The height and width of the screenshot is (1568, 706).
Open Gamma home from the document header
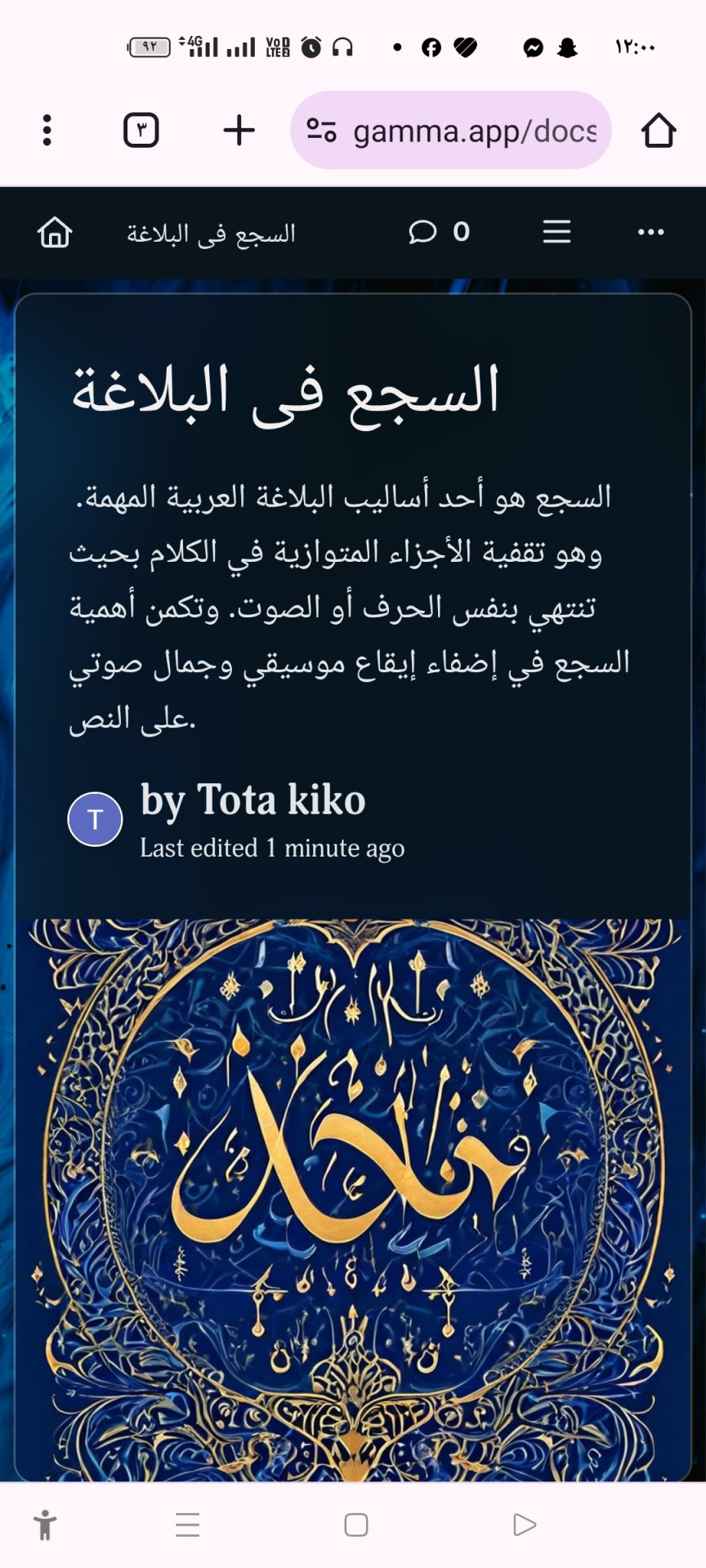tap(55, 233)
